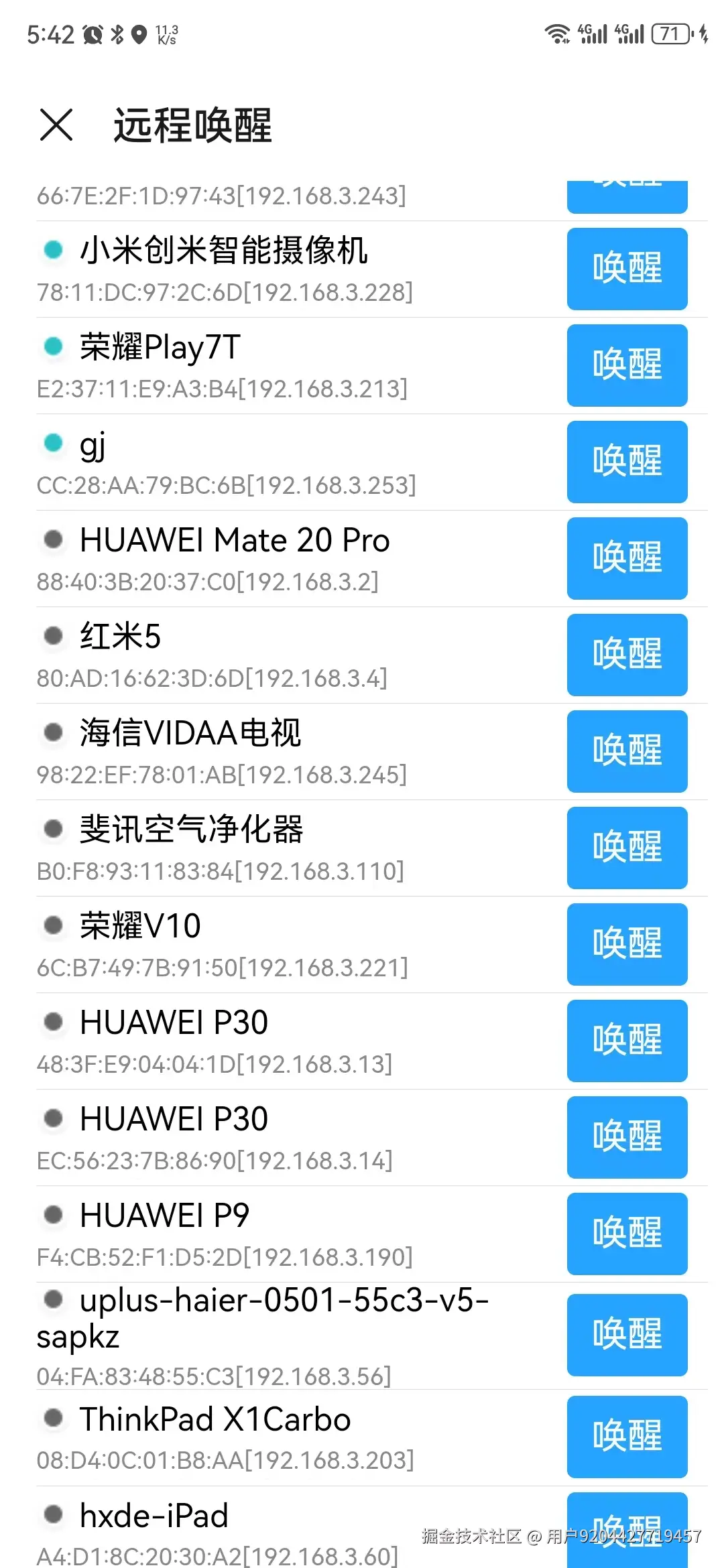Wake 斐讯空气净化器
Image resolution: width=724 pixels, height=1568 pixels.
click(x=627, y=848)
